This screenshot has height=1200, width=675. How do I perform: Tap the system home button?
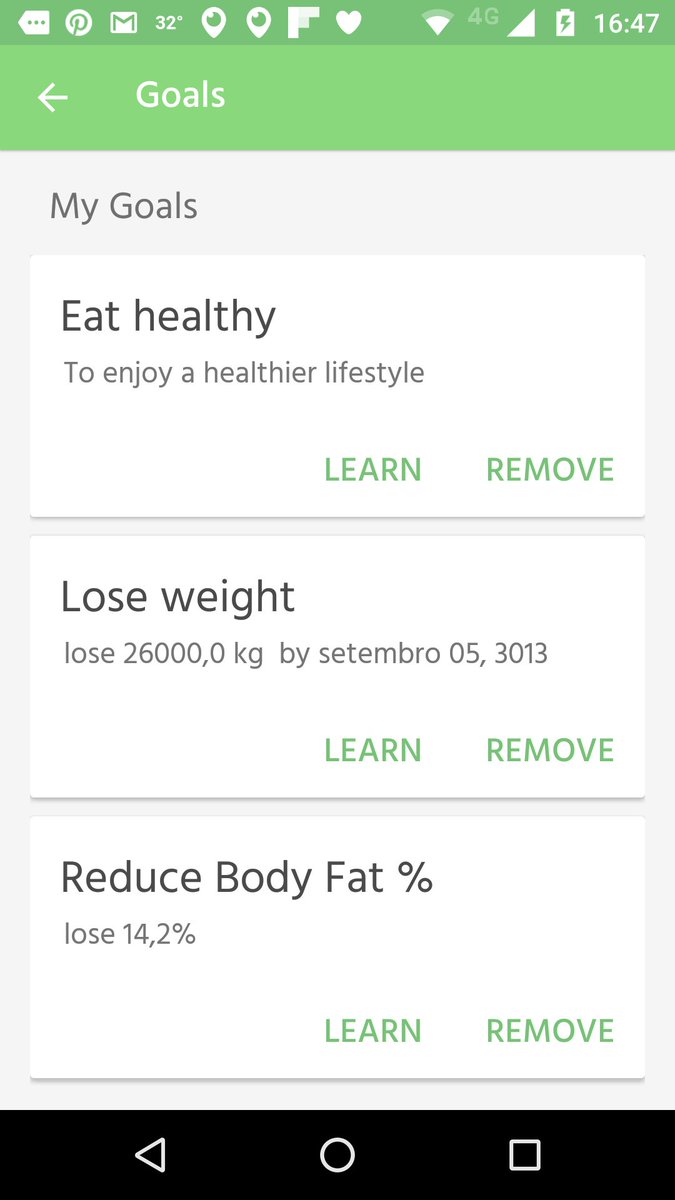click(337, 1155)
